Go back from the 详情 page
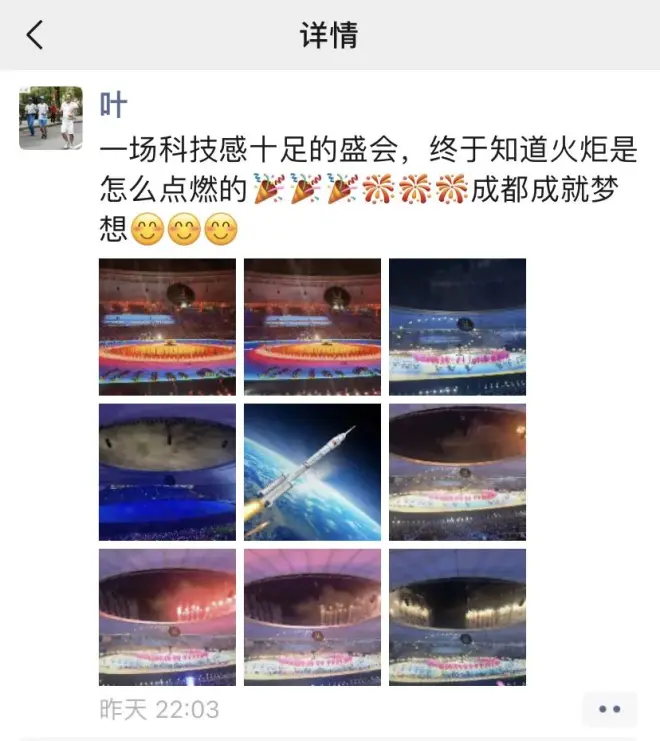Screen dimensions: 660x741 coord(35,36)
